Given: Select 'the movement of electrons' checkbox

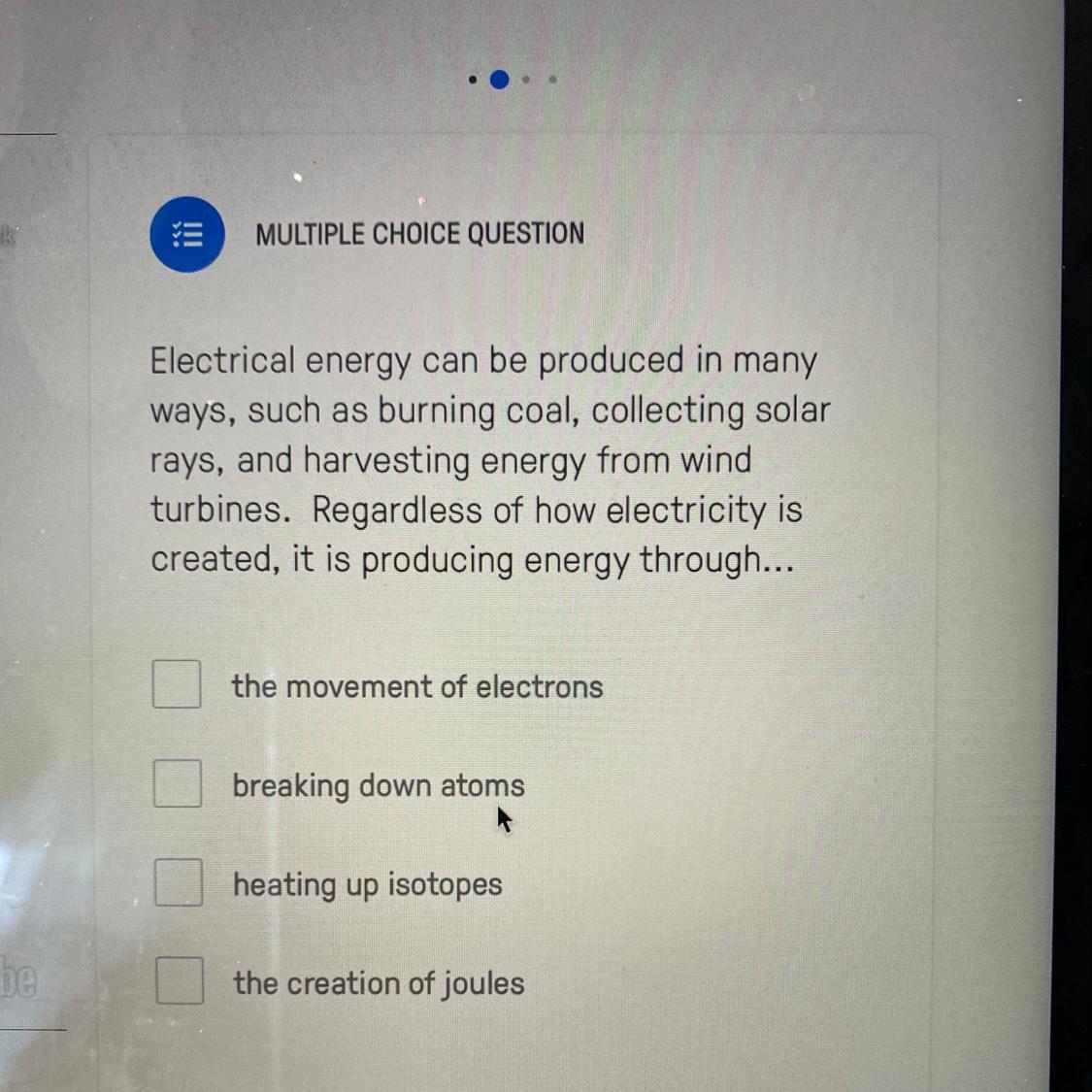Looking at the screenshot, I should [177, 684].
